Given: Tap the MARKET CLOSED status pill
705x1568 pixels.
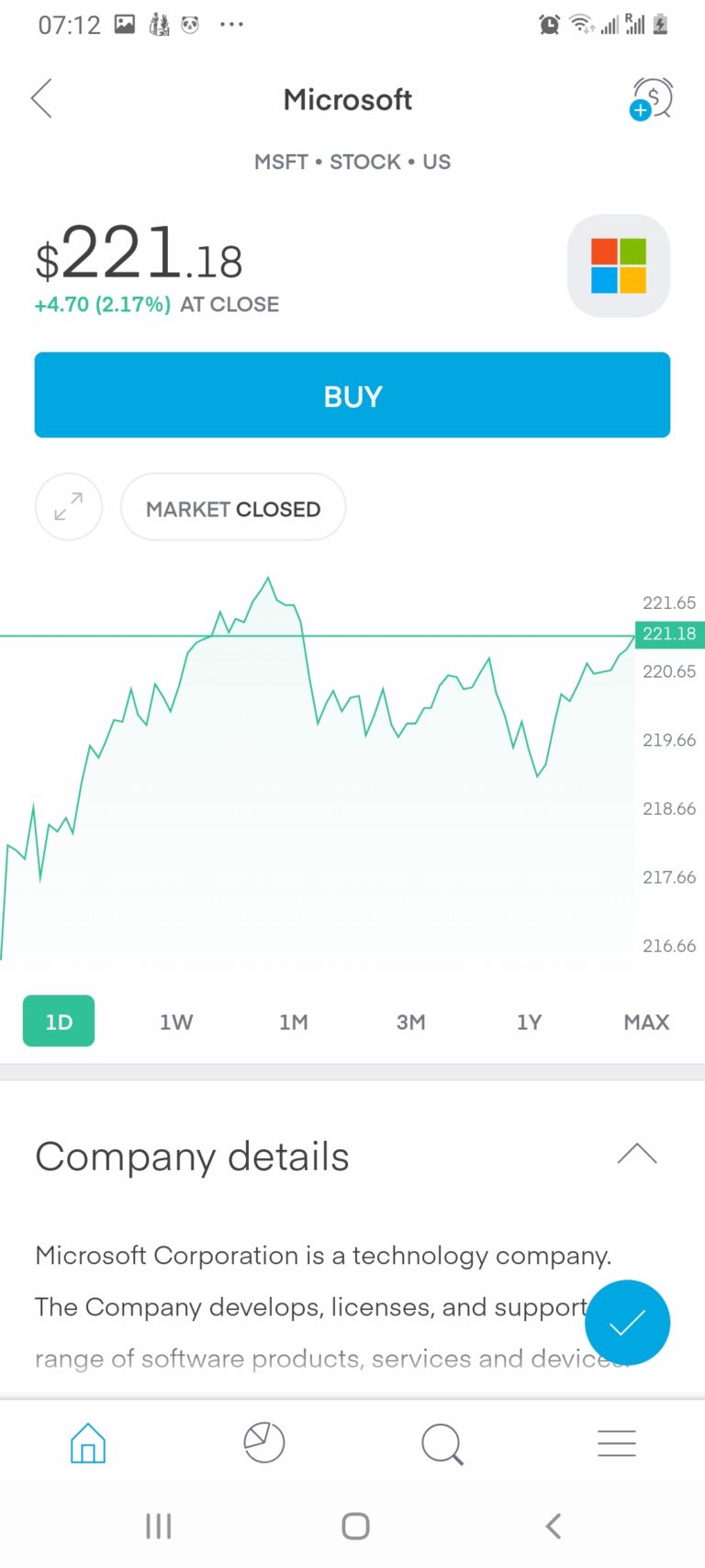Looking at the screenshot, I should coord(232,507).
